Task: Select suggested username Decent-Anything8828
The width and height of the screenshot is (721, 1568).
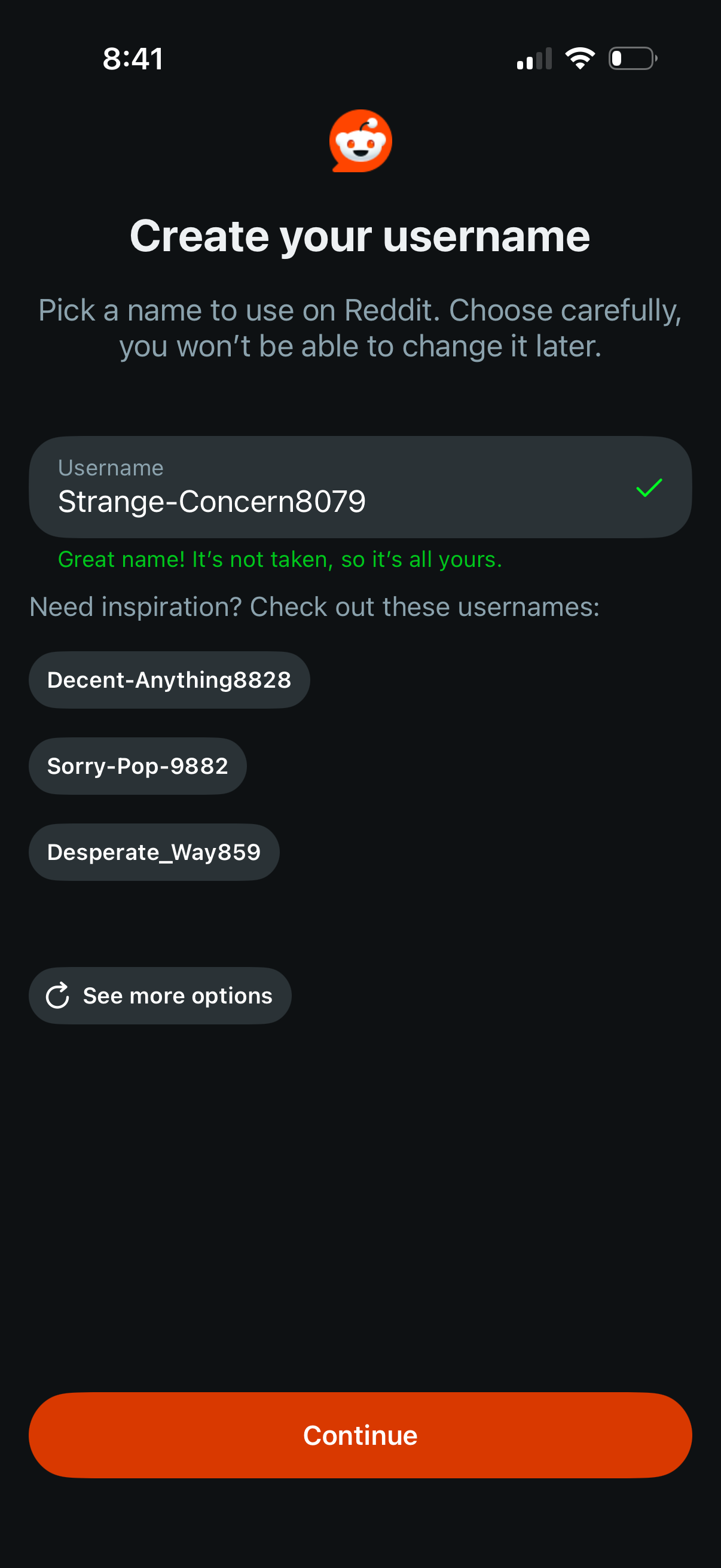Action: pyautogui.click(x=169, y=679)
